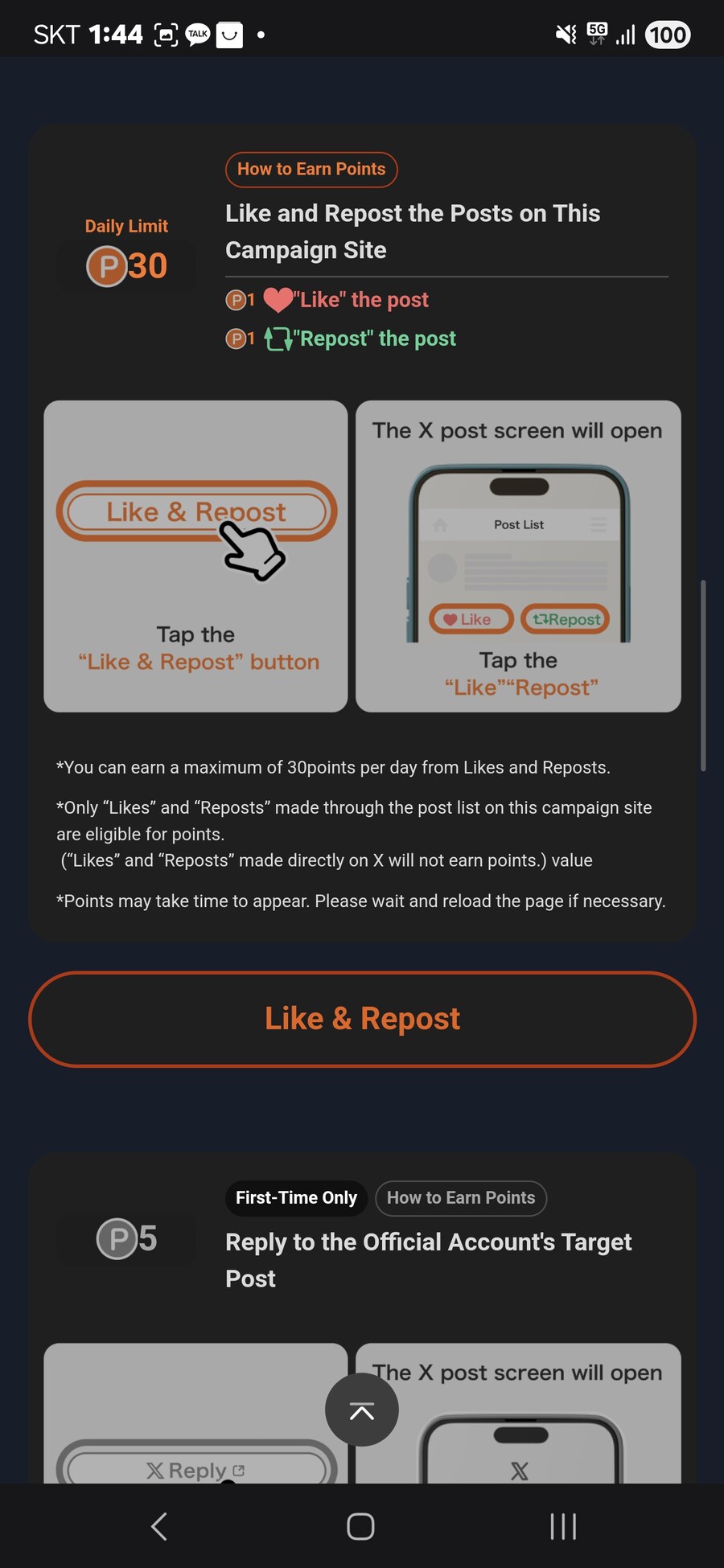Tap the large Like & Repost button

click(362, 1019)
